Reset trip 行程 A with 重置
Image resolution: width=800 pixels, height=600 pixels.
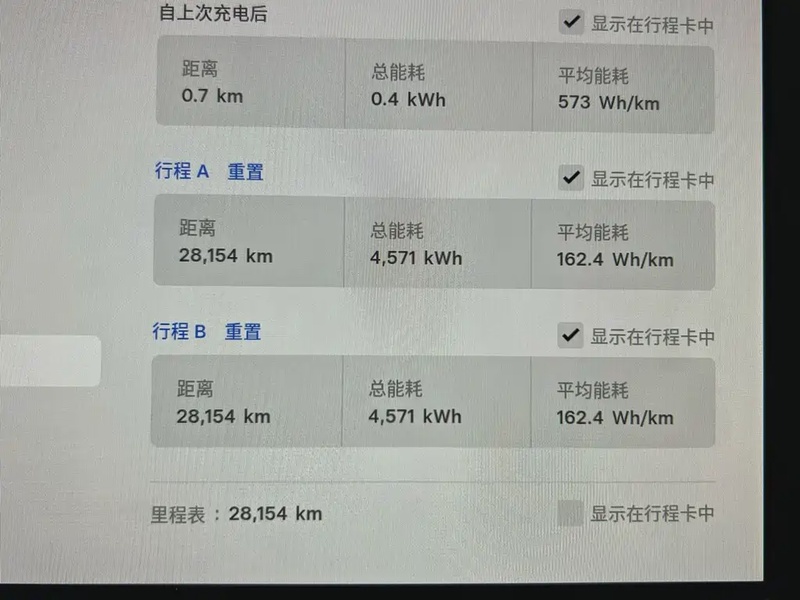[245, 172]
